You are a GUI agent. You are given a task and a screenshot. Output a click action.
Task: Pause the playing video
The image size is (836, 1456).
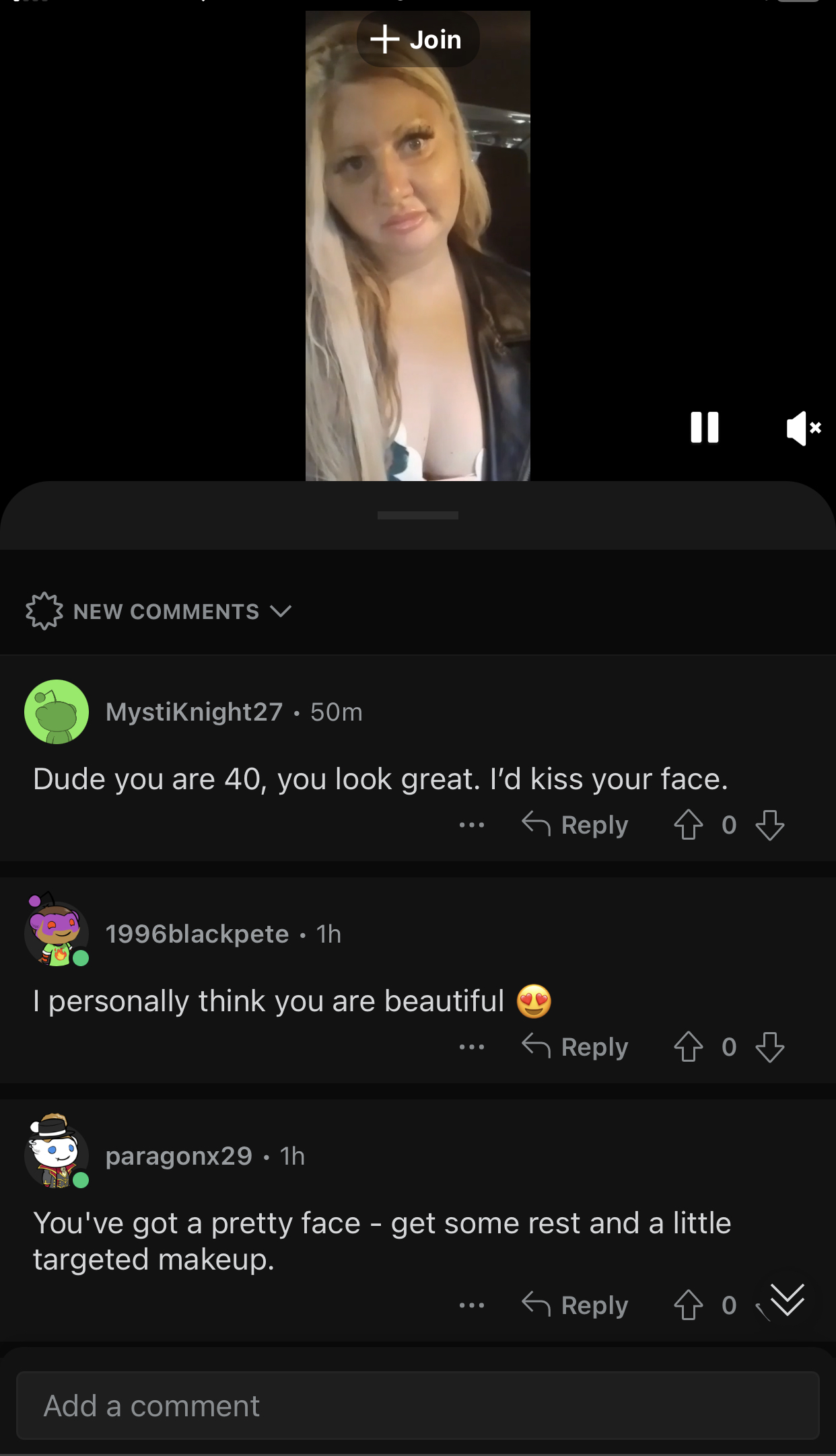(705, 427)
